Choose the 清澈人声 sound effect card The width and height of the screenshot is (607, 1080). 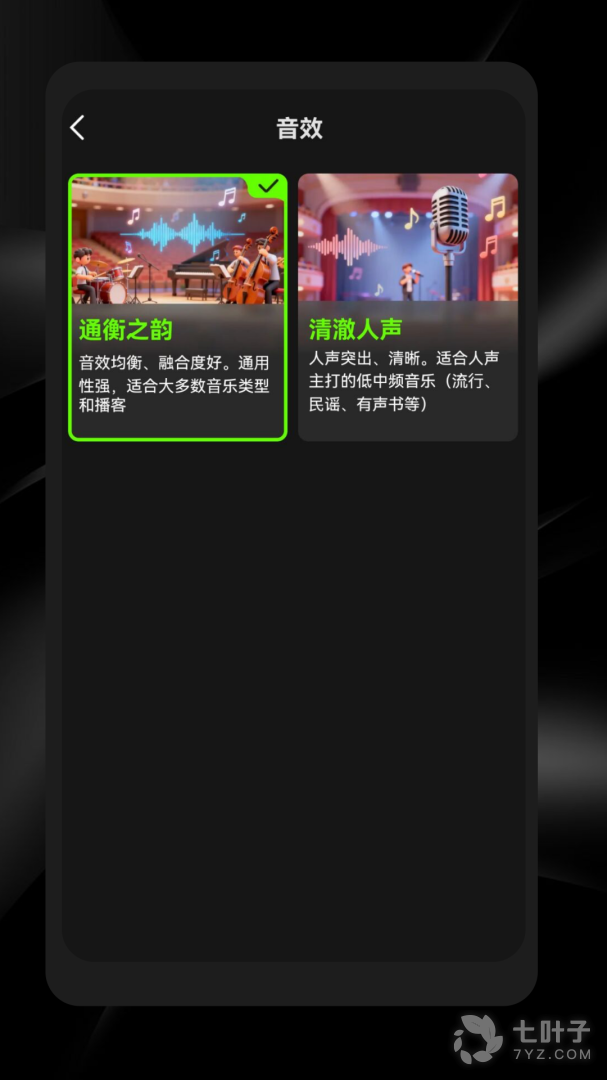point(408,307)
